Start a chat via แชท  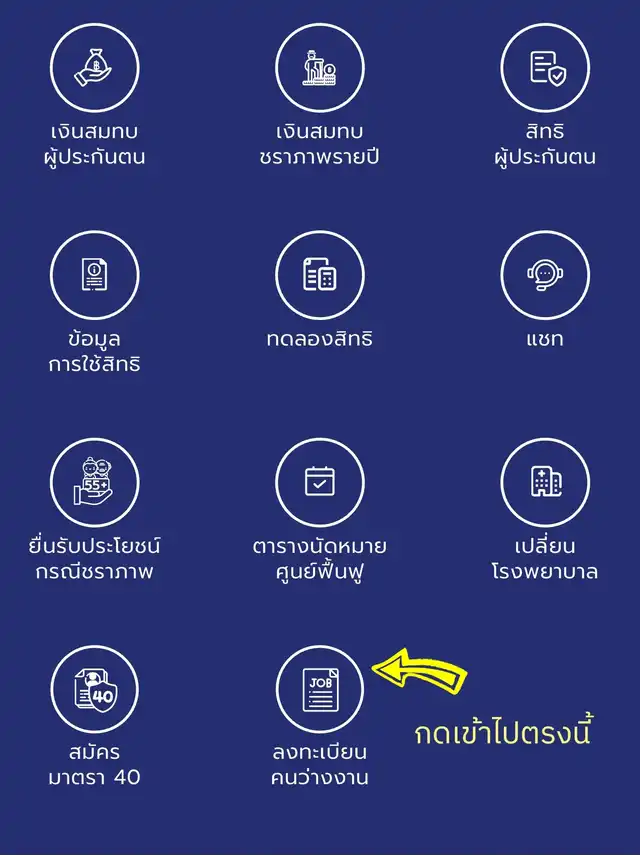click(545, 275)
